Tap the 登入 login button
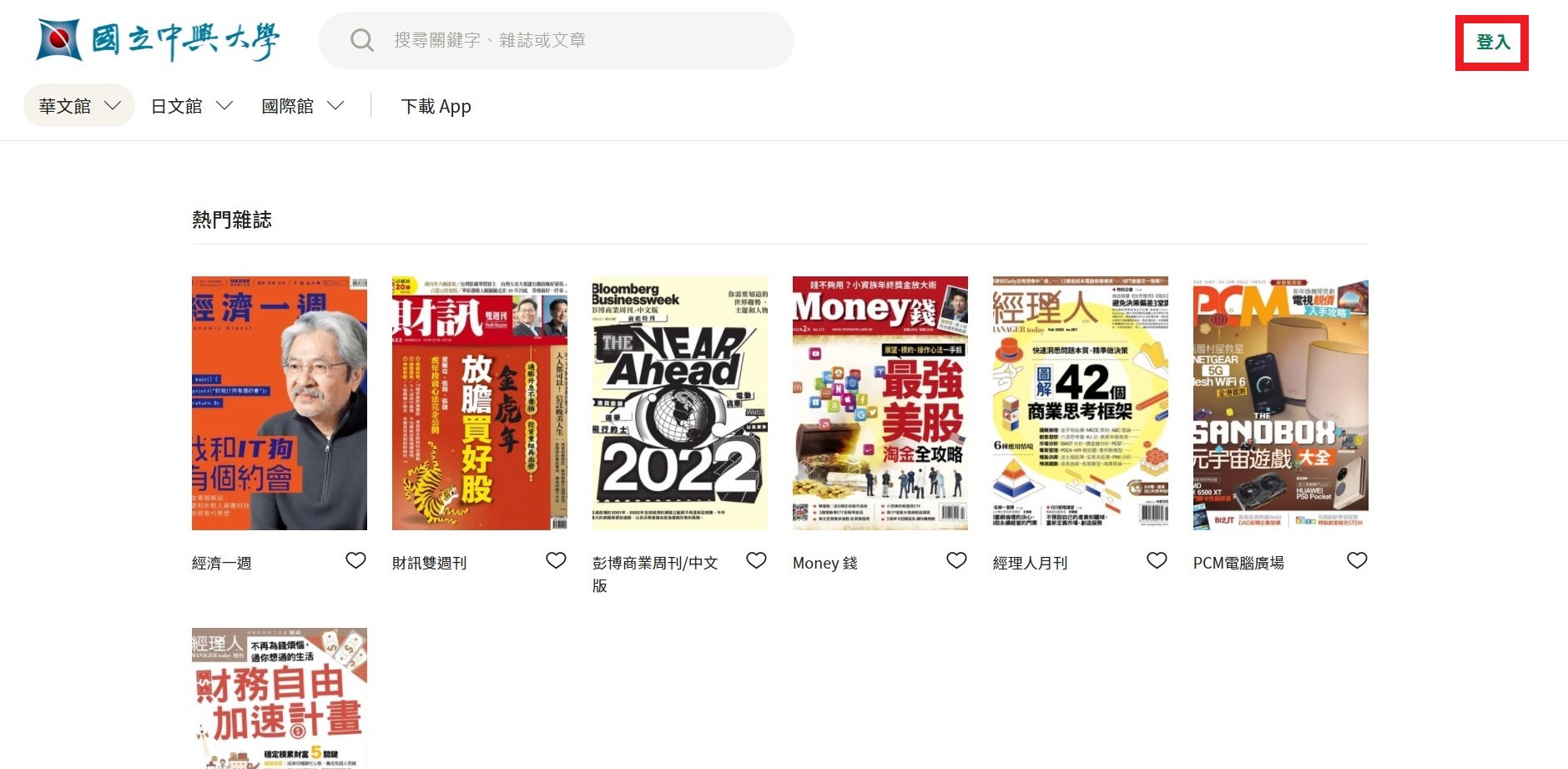 tap(1492, 43)
